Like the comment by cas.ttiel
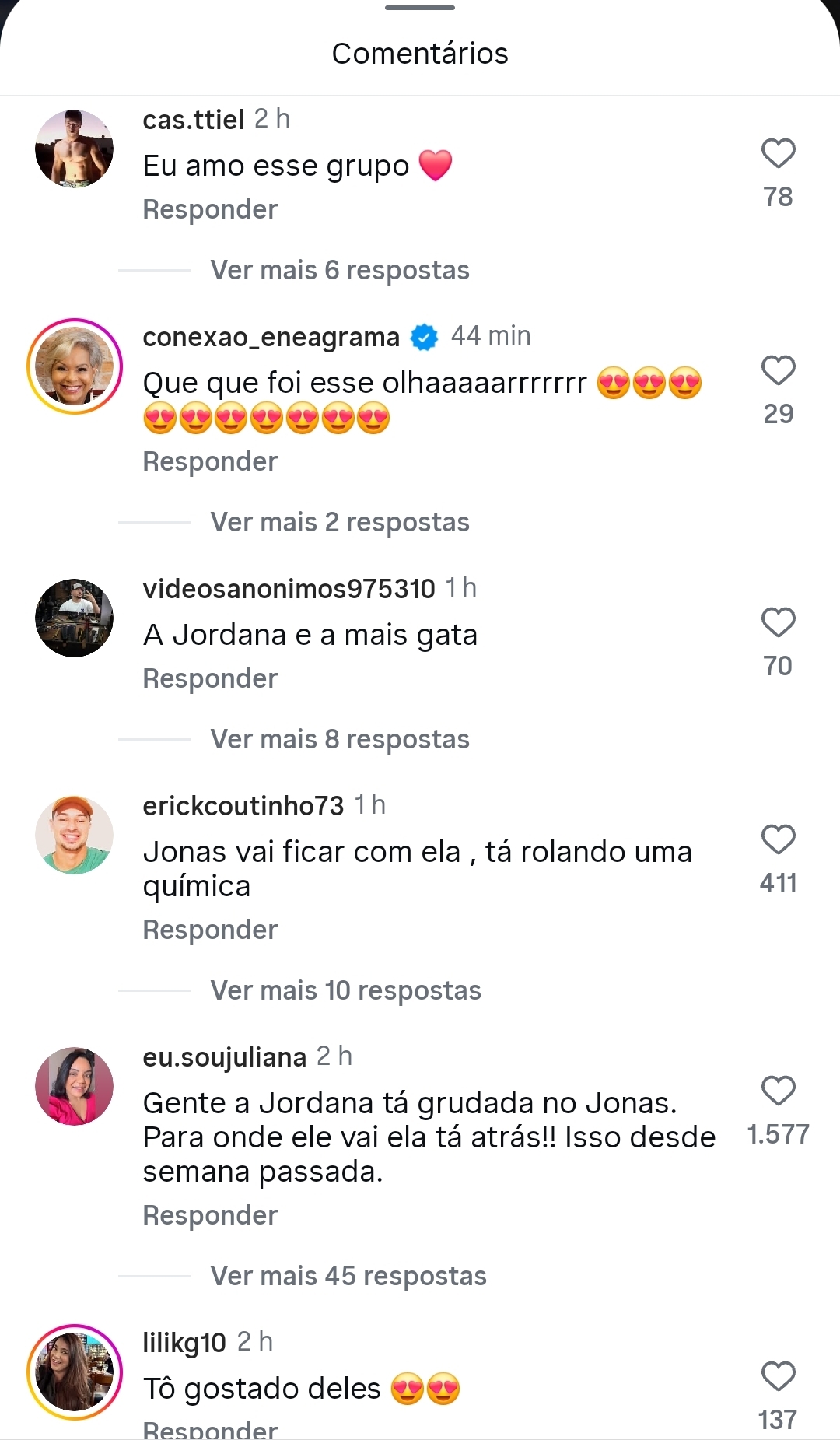 (778, 153)
